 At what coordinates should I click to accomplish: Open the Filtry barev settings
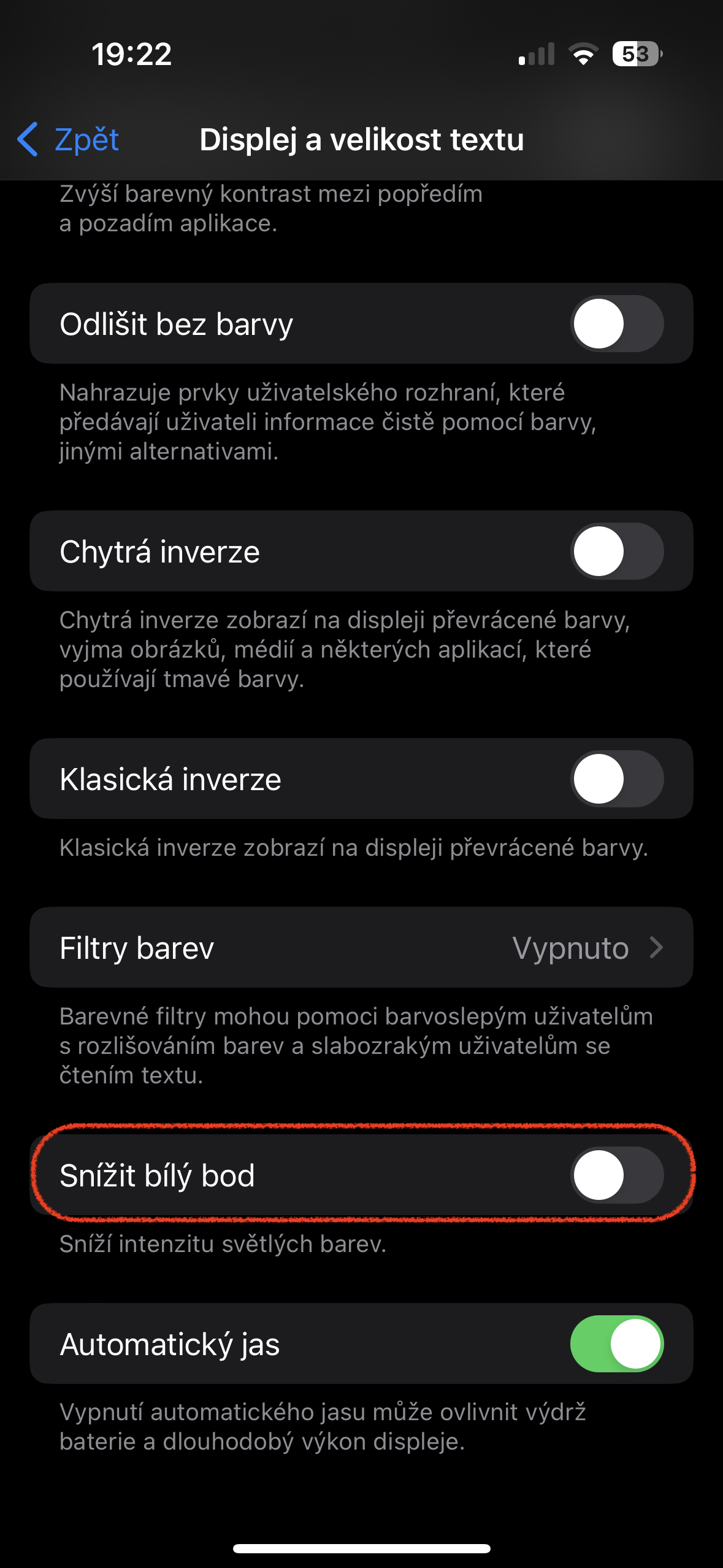click(x=361, y=947)
